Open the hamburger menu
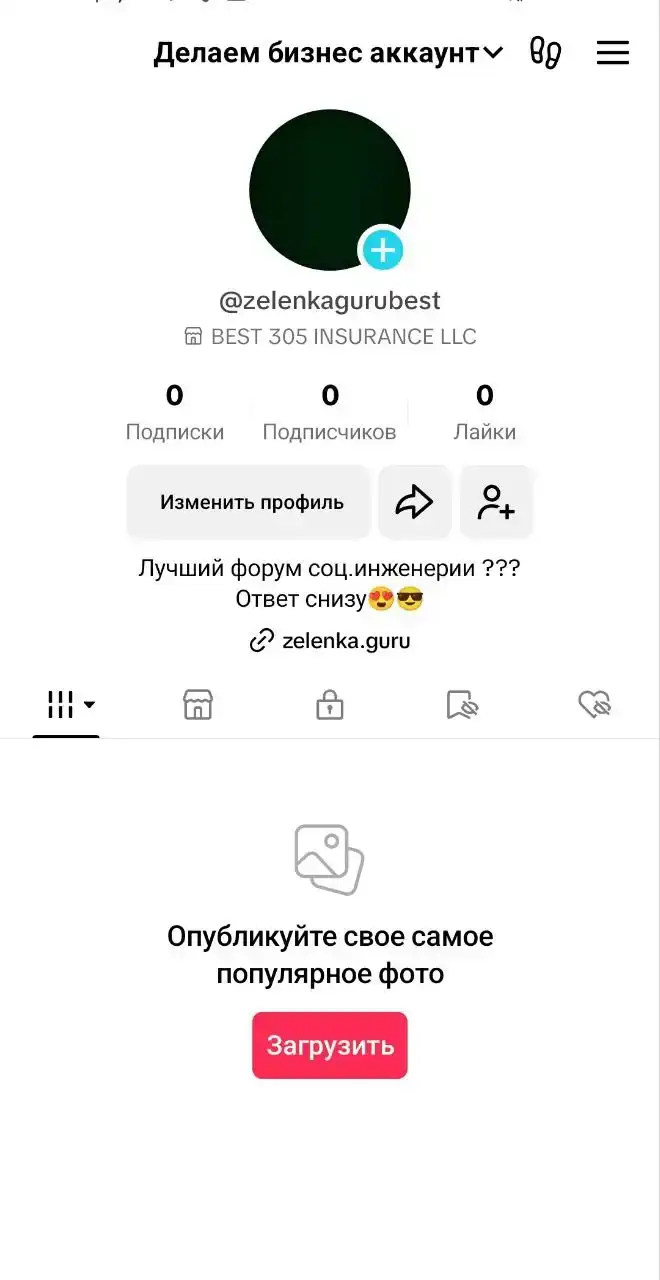 coord(613,53)
